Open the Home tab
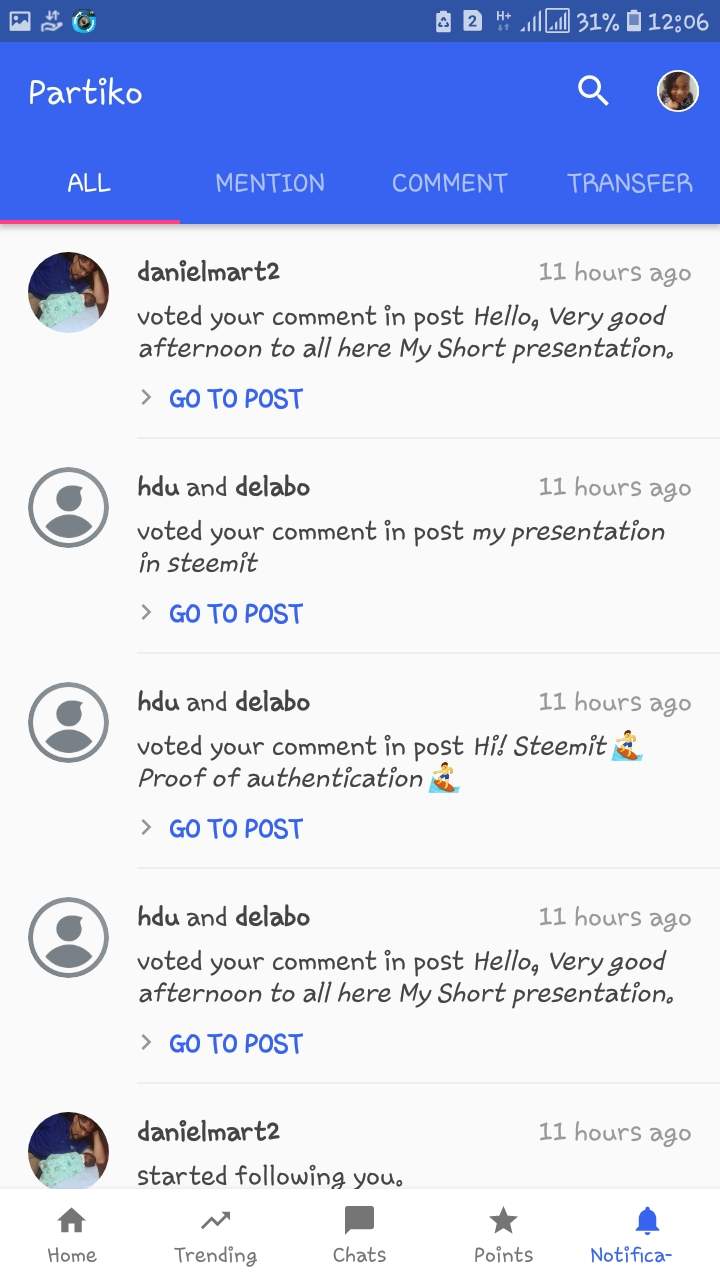 72,1235
